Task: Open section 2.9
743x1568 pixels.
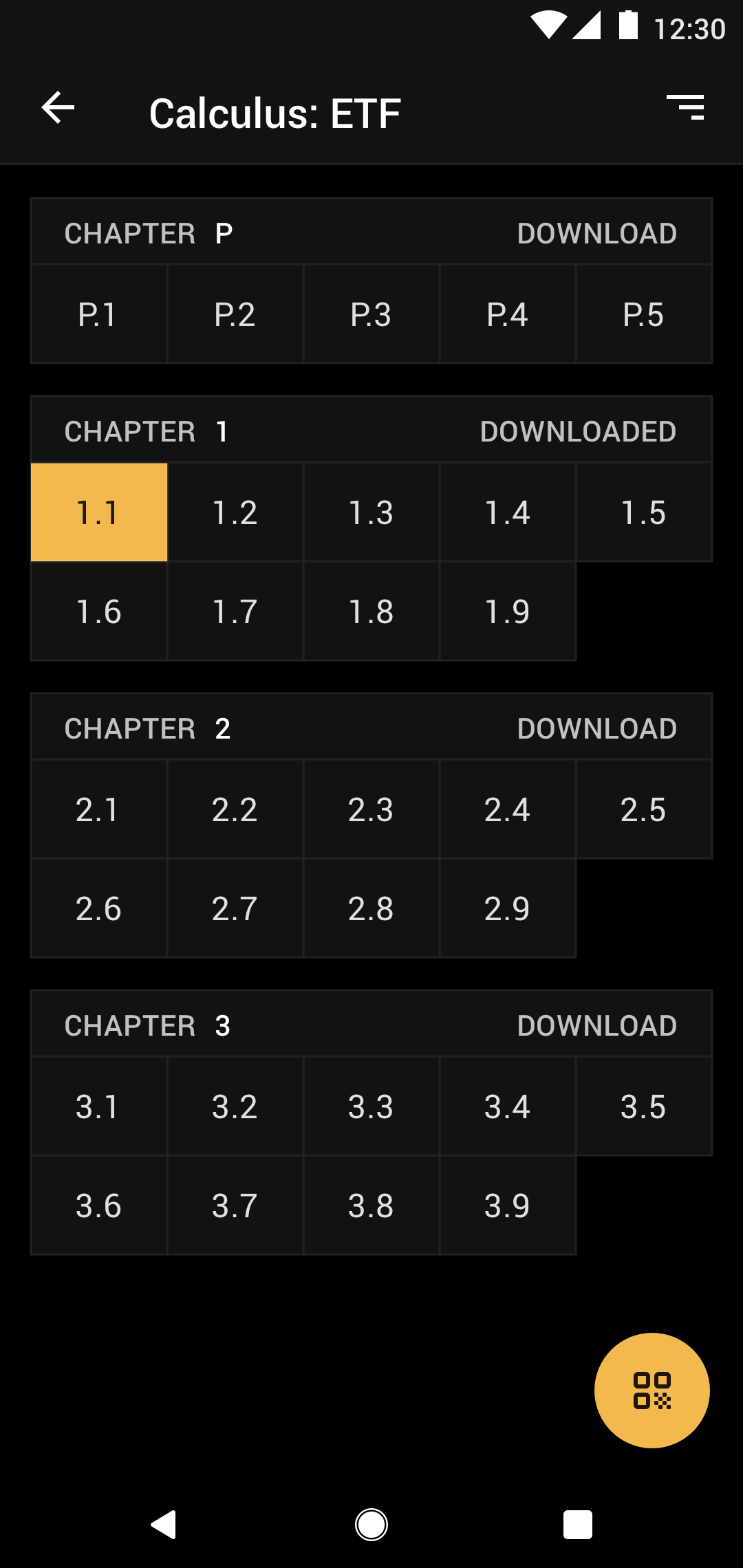Action: point(507,908)
